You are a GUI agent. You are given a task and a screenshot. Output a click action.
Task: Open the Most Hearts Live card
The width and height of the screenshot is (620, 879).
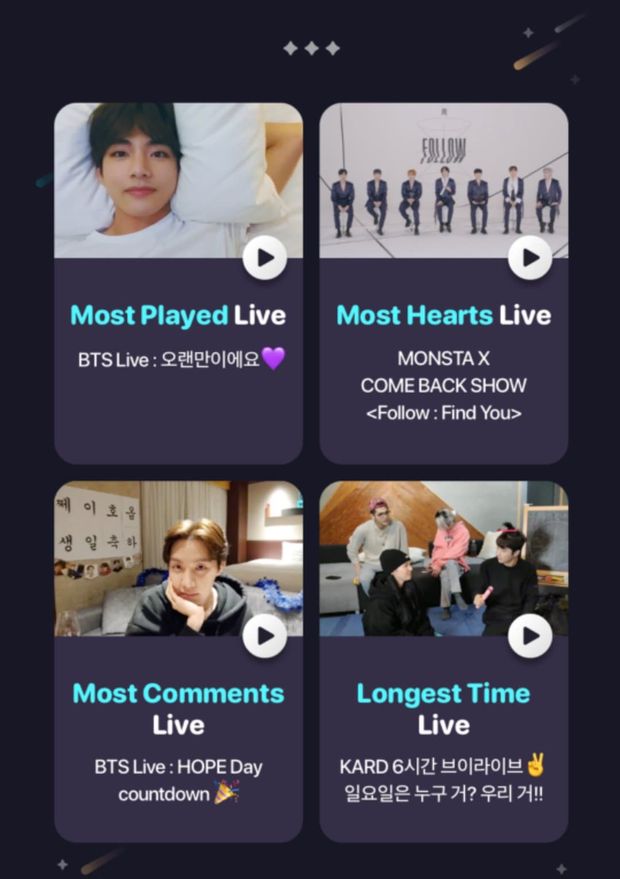click(x=443, y=360)
